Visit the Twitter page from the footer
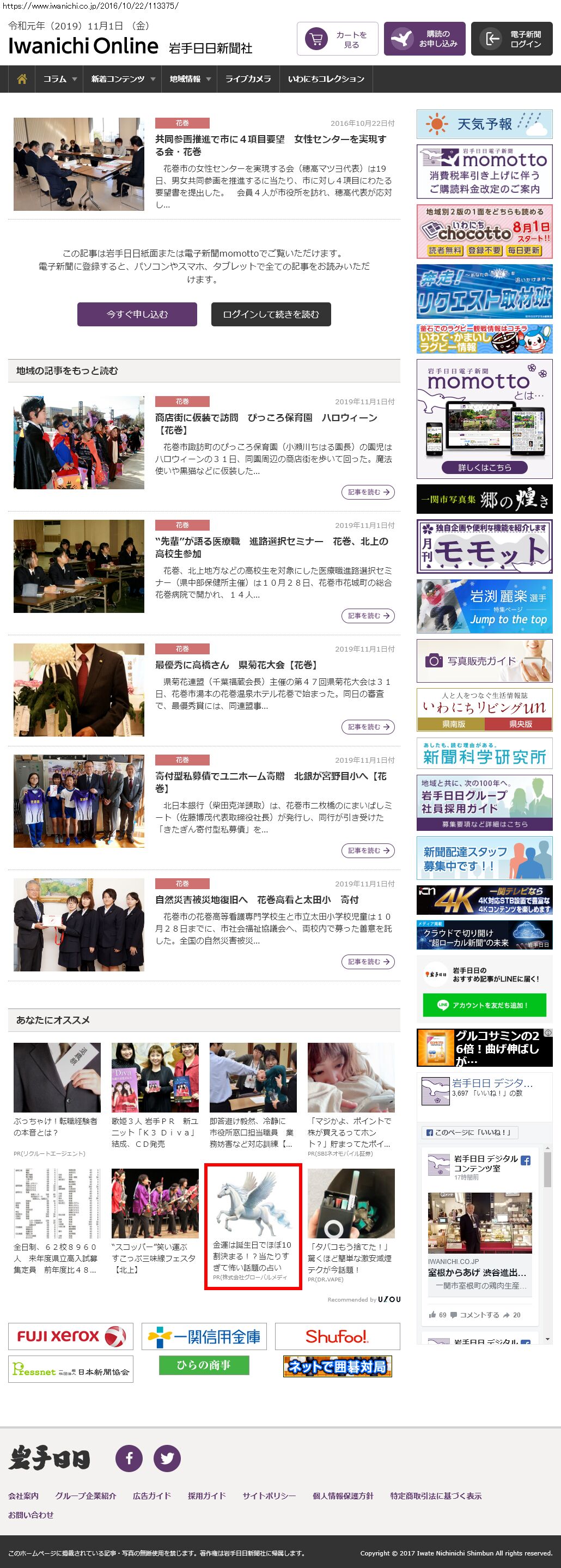Screen dimensions: 561x1568 [x=167, y=1458]
